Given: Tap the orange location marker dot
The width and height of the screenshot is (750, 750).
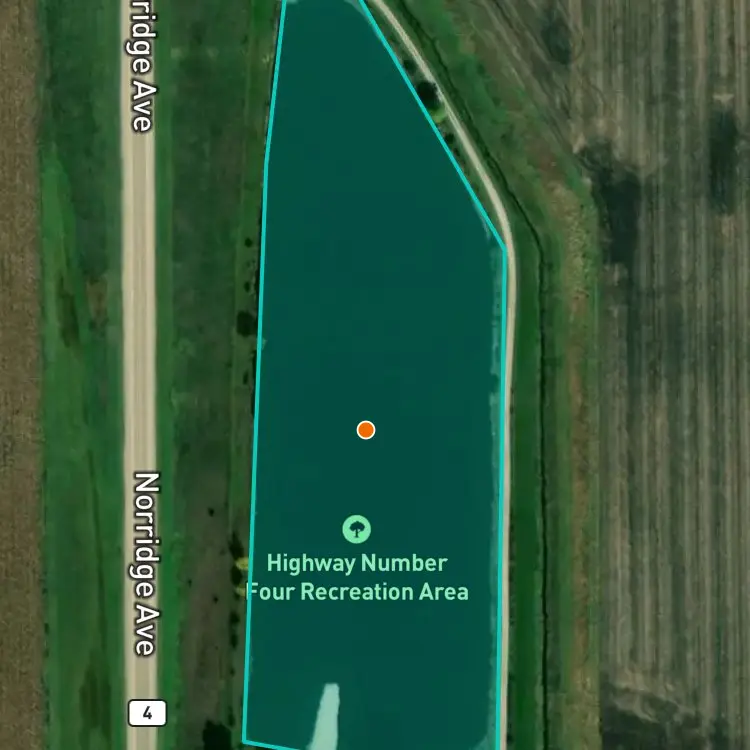Looking at the screenshot, I should 366,430.
